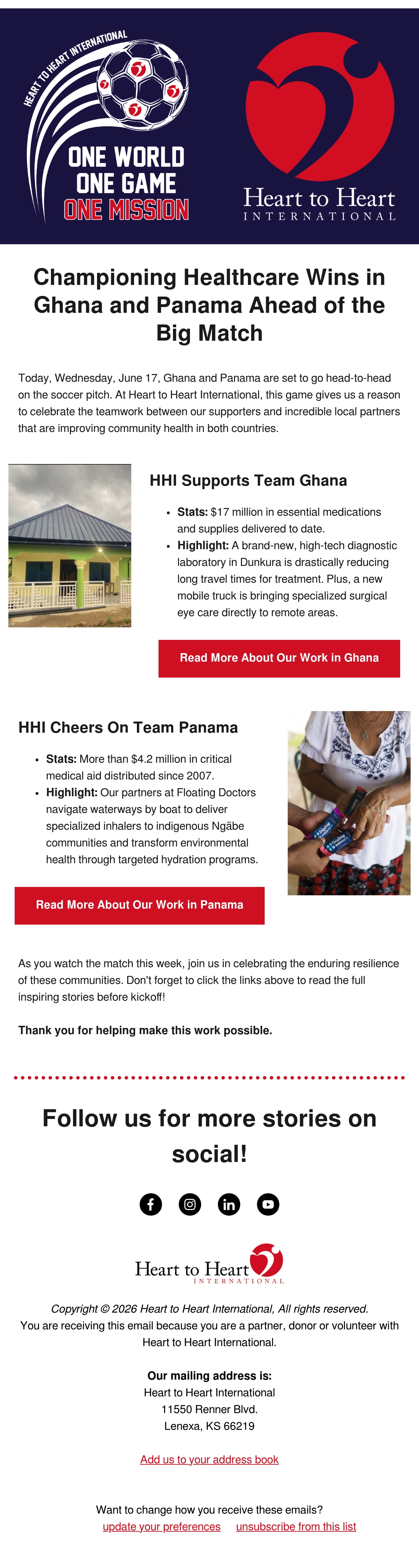Screen dimensions: 419x1568
Task: Open Read More About Our Work in Panama
Action: [139, 905]
